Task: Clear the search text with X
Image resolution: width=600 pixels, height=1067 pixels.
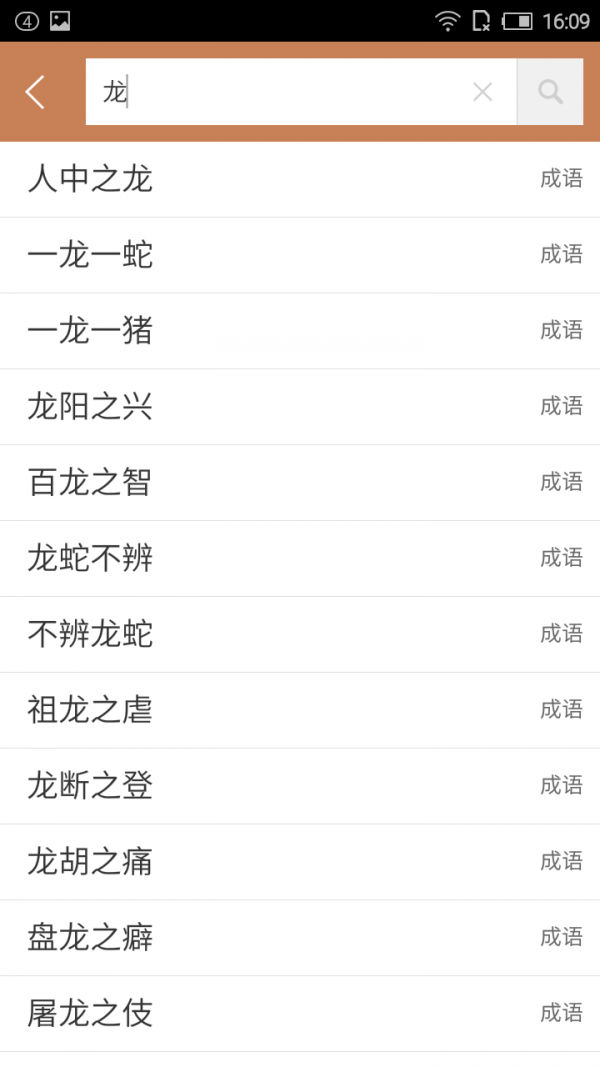Action: pyautogui.click(x=482, y=92)
